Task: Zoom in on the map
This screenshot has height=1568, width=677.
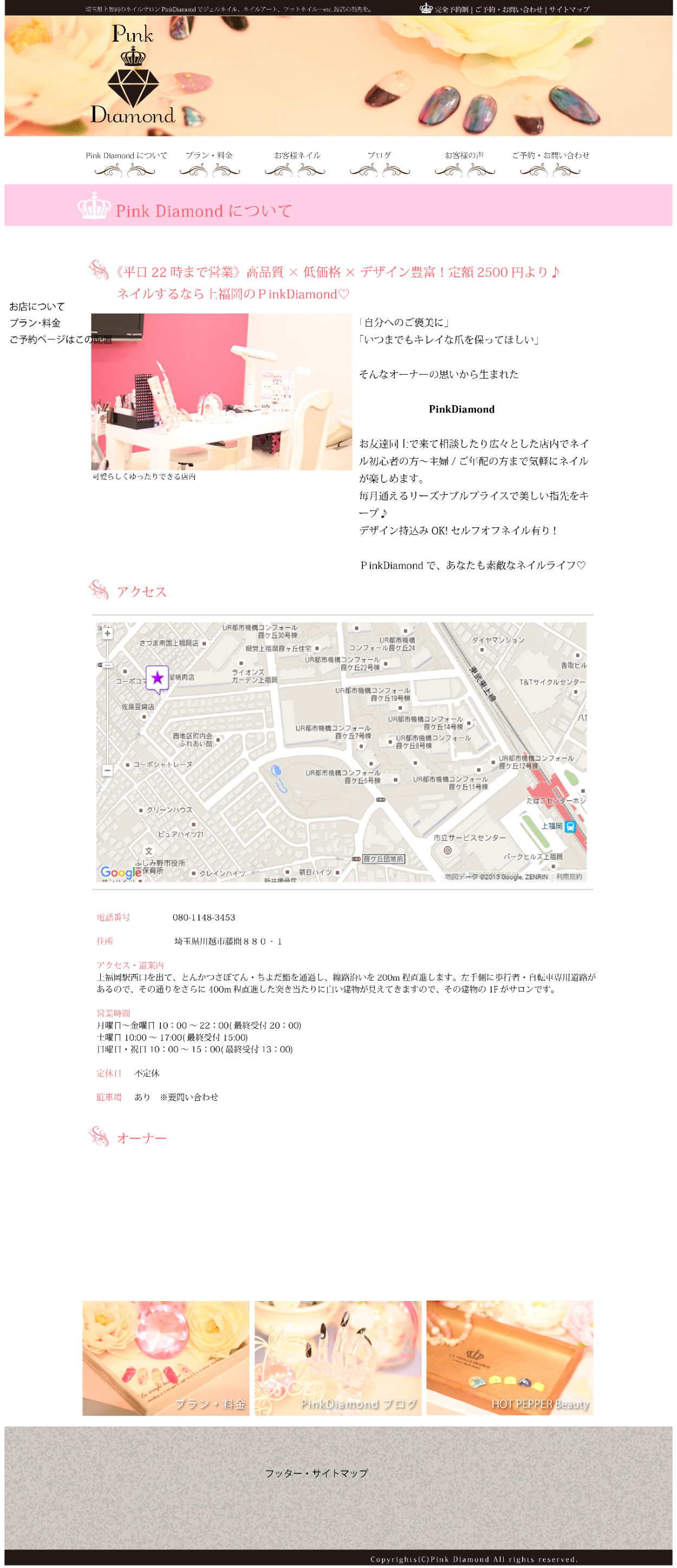Action: pos(107,633)
